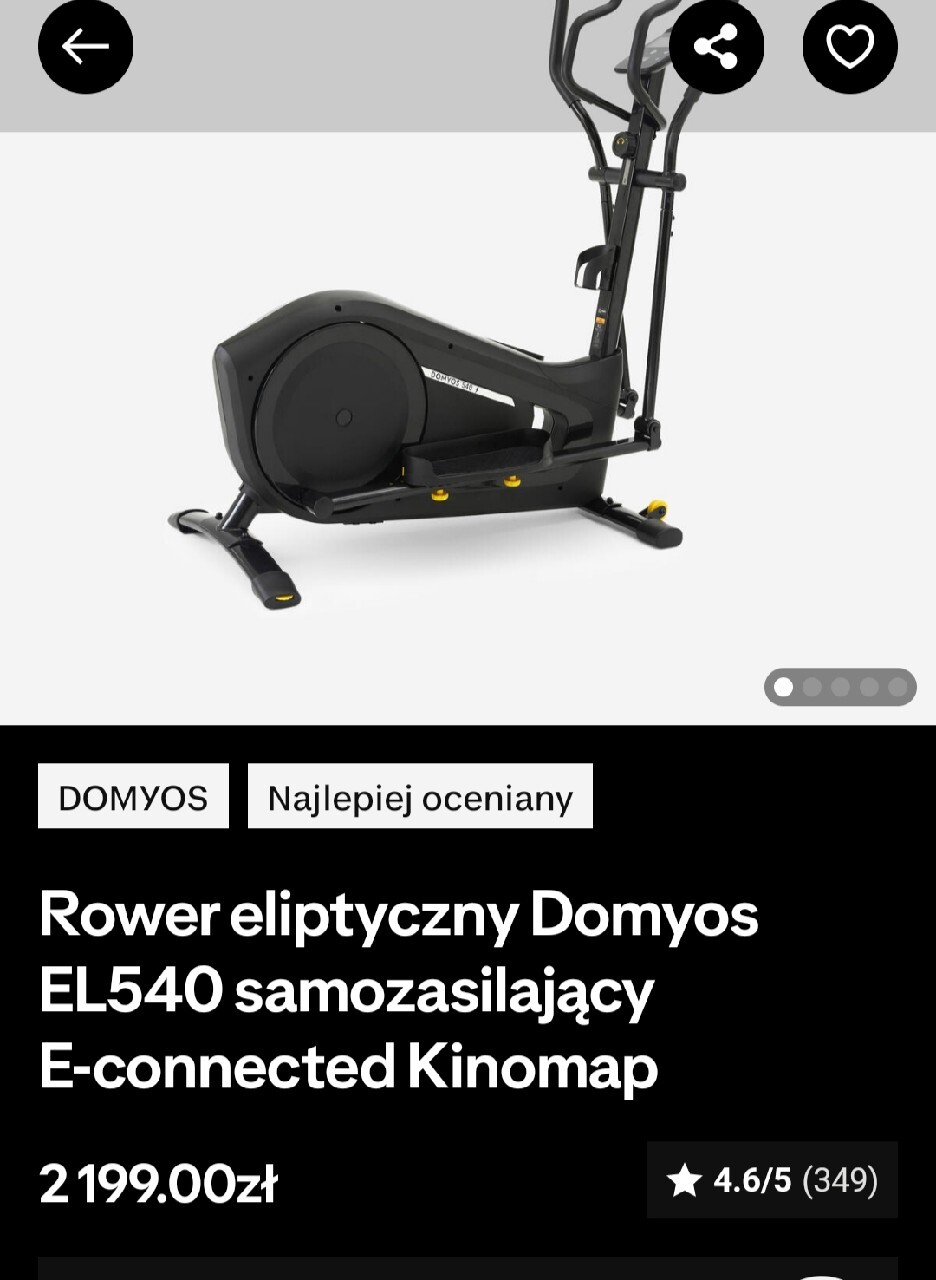Tap the active first carousel dot
This screenshot has width=936, height=1280.
(783, 686)
